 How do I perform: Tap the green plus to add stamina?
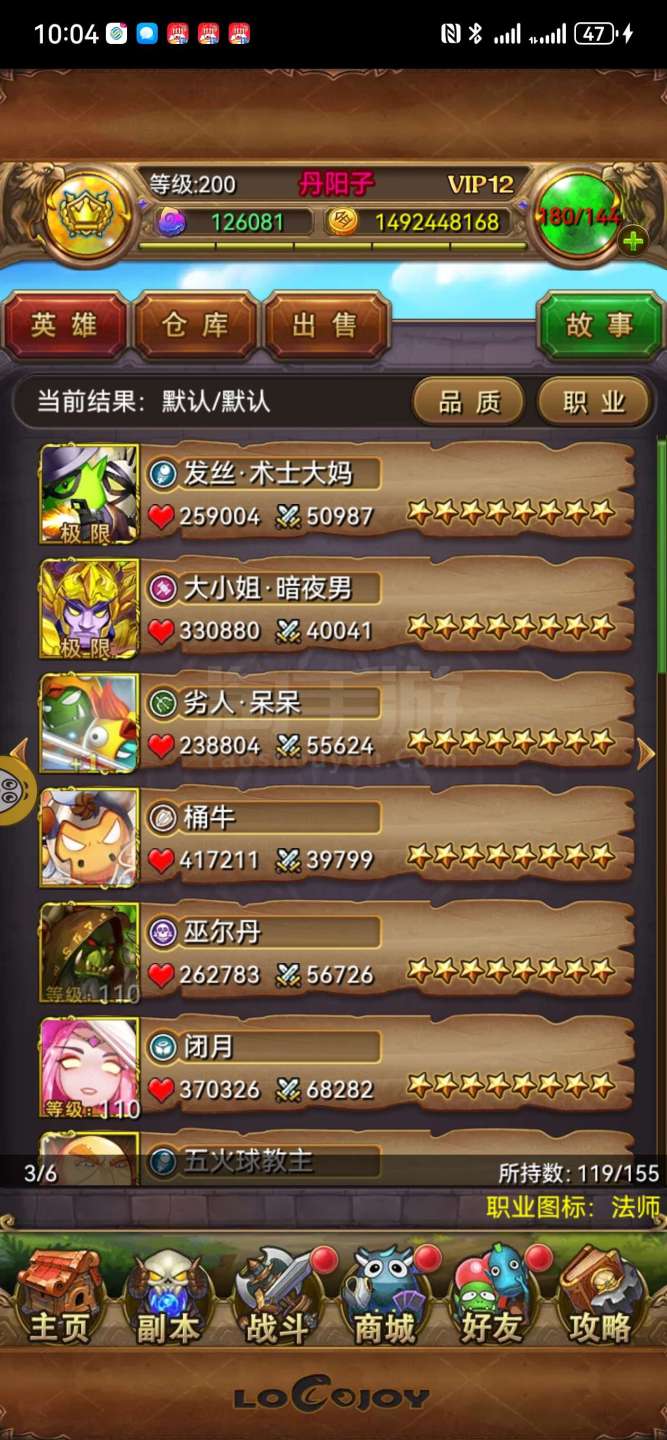click(x=633, y=240)
